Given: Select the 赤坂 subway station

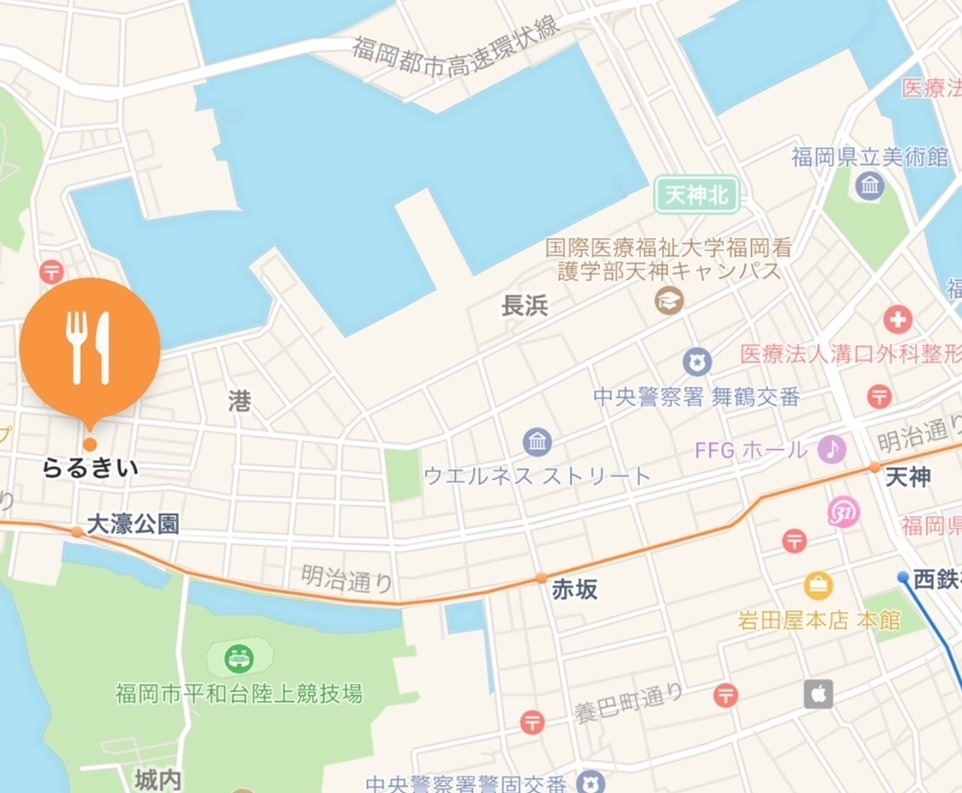Looking at the screenshot, I should pos(541,578).
